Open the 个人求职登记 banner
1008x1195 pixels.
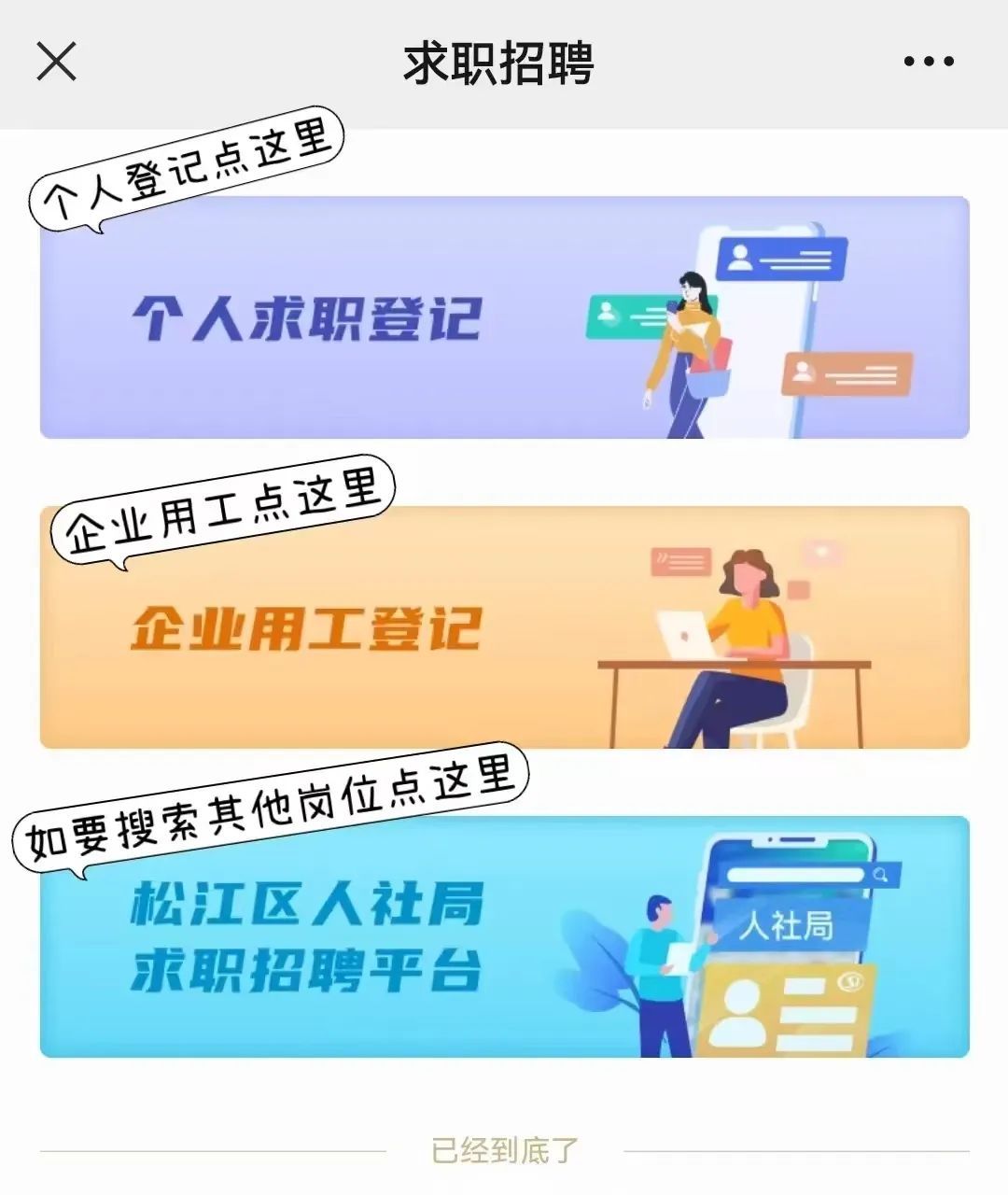click(x=504, y=317)
